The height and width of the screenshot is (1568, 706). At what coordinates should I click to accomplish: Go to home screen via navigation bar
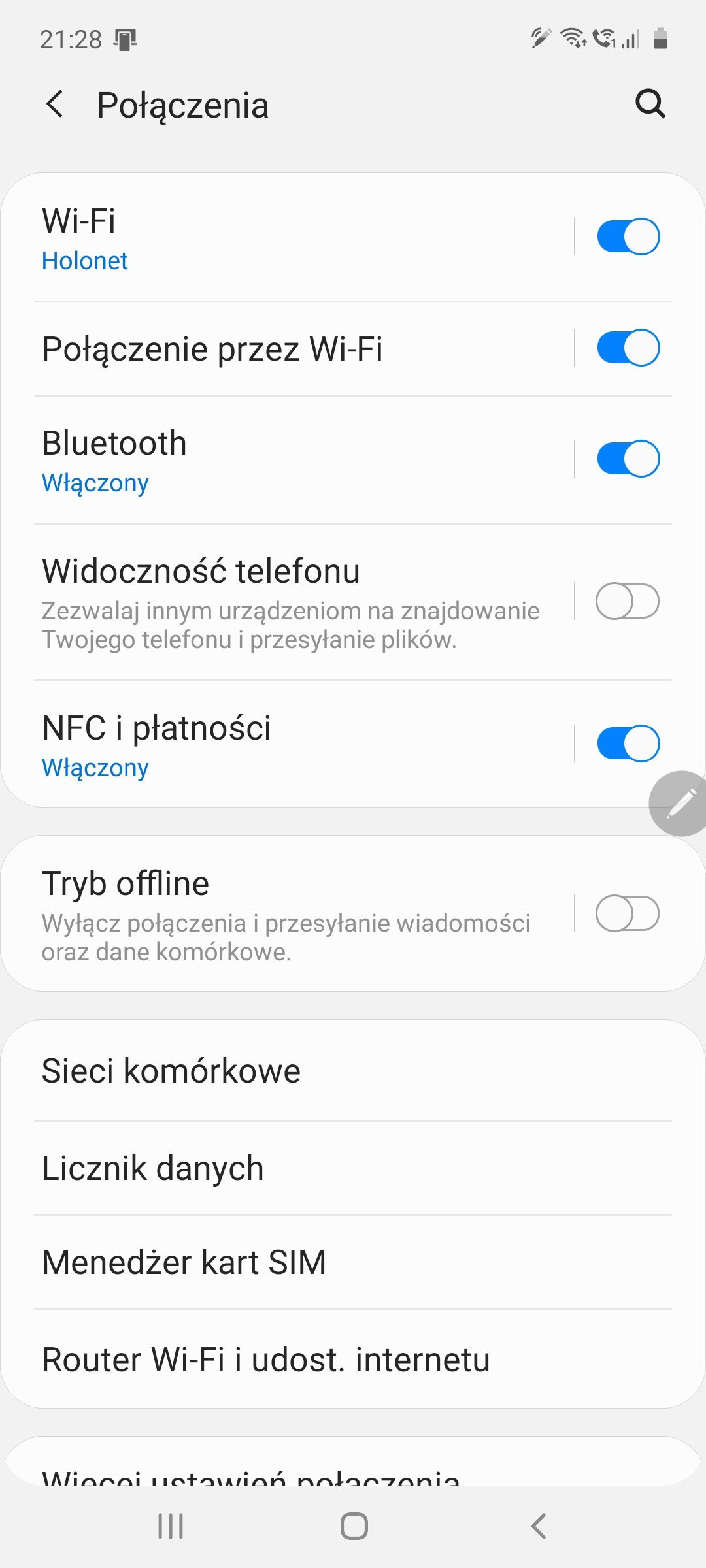pos(354,1526)
